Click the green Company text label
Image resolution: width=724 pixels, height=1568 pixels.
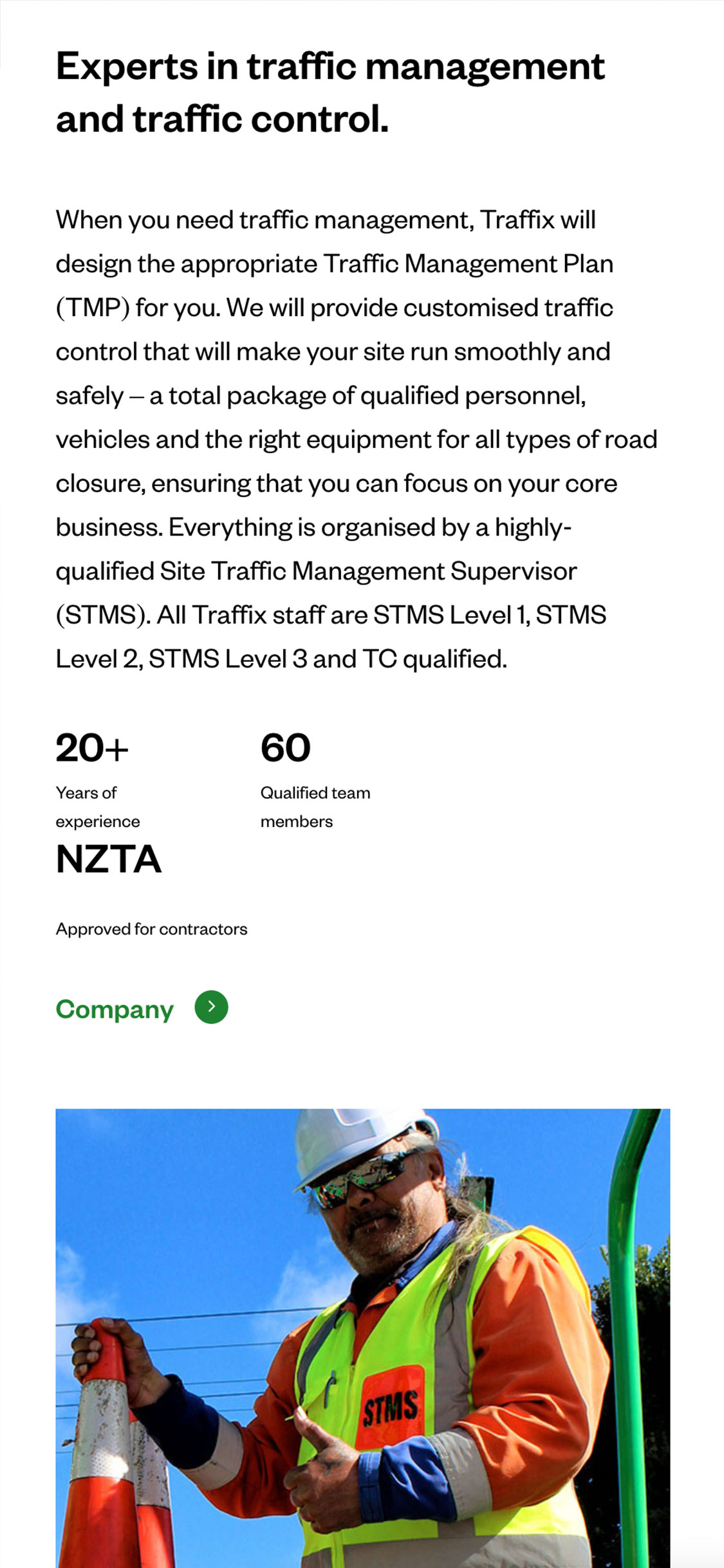pos(115,1009)
